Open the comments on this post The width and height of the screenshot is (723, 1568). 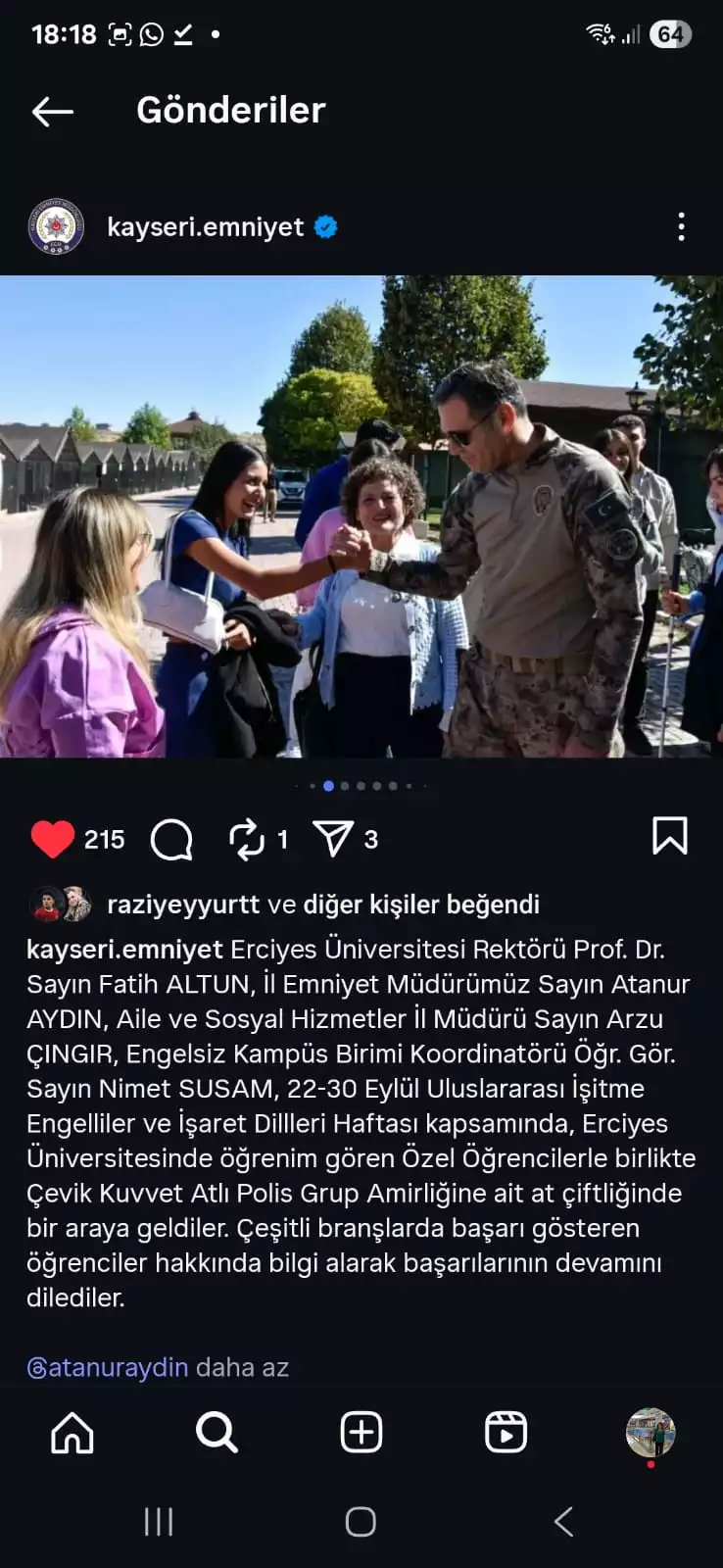tap(171, 840)
